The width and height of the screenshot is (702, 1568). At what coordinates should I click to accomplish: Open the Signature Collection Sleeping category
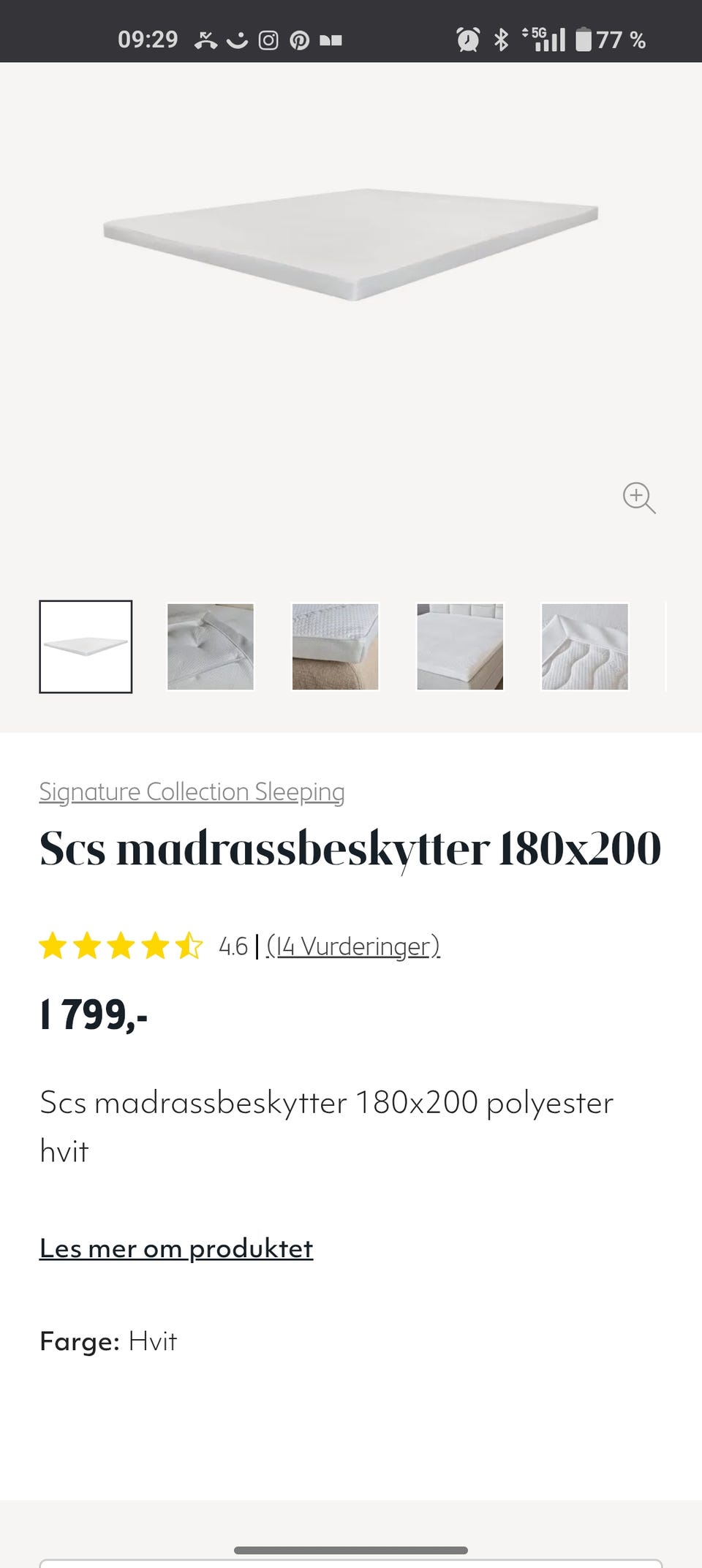point(192,791)
